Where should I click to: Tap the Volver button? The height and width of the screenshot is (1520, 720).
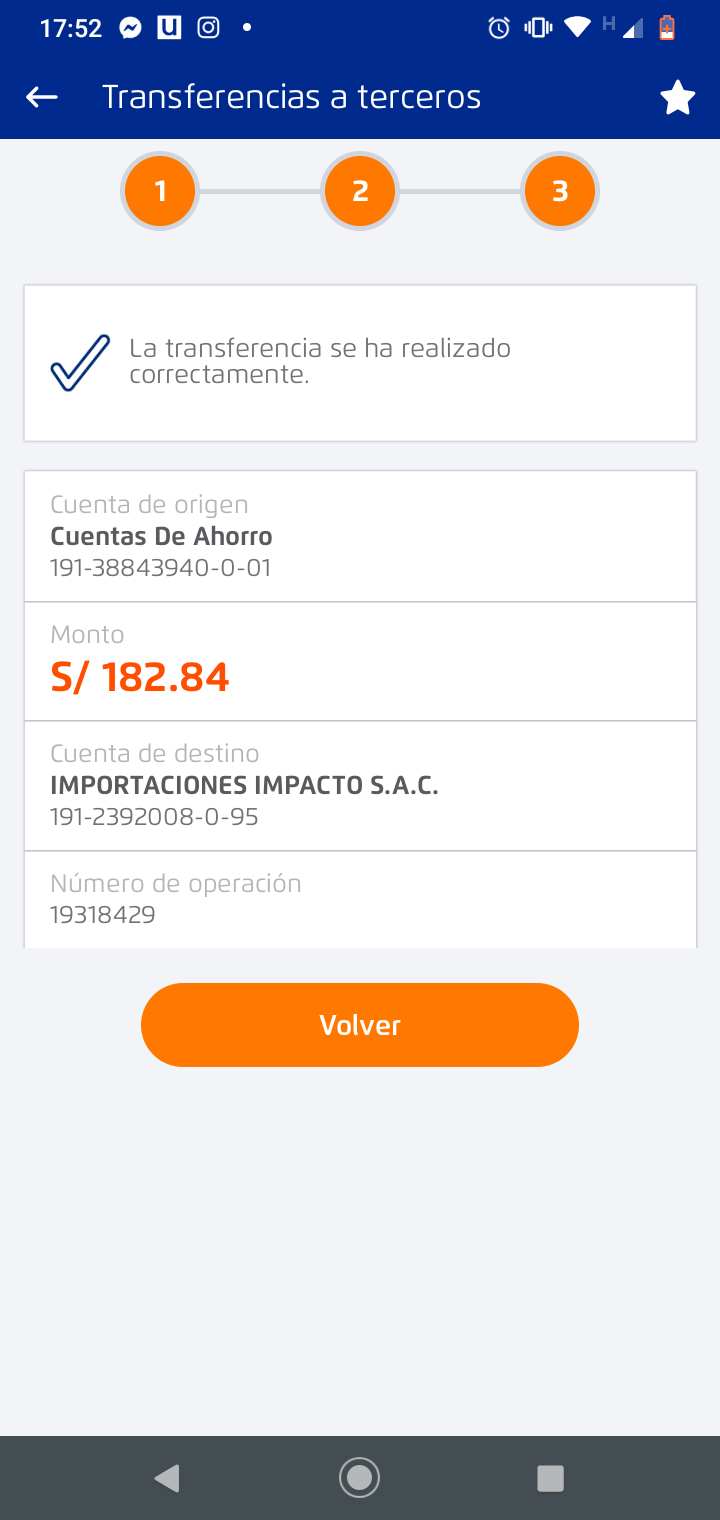coord(360,1025)
